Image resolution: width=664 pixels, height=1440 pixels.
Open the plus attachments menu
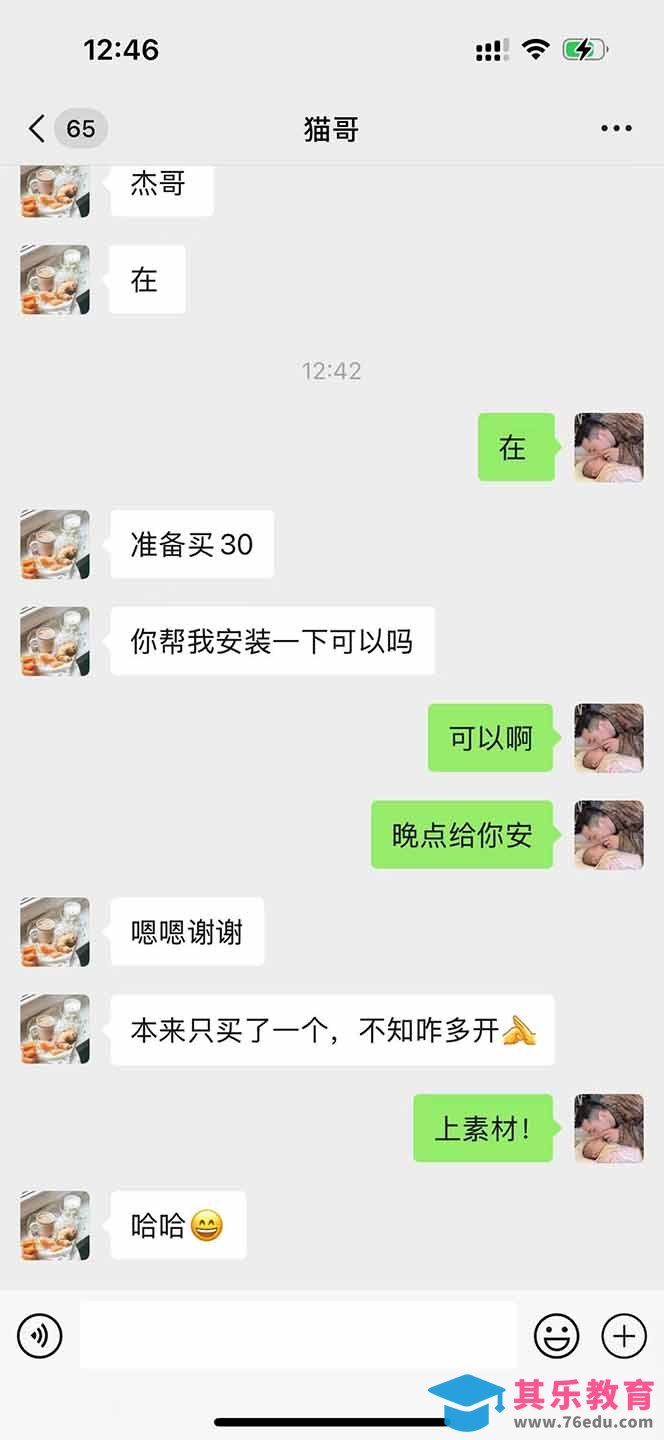coord(623,1334)
